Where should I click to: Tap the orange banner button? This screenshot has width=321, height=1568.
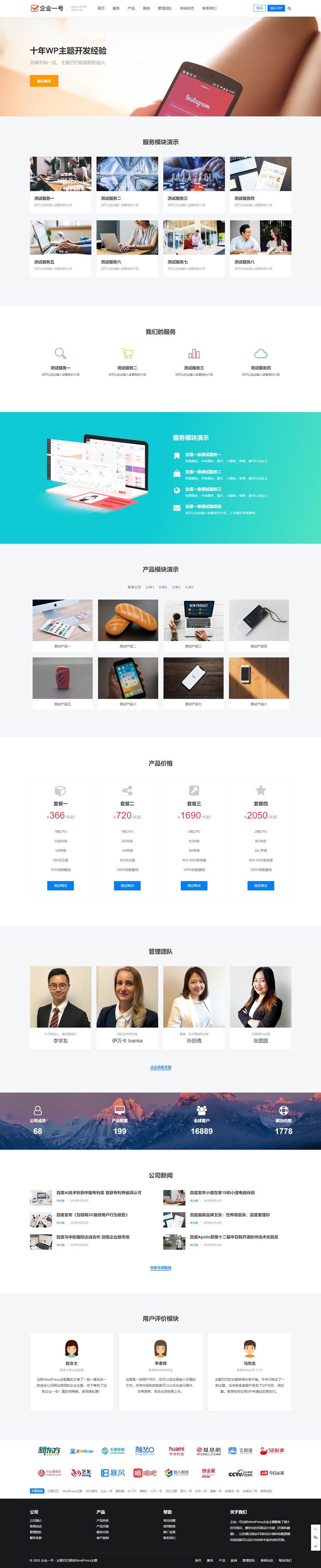click(44, 81)
